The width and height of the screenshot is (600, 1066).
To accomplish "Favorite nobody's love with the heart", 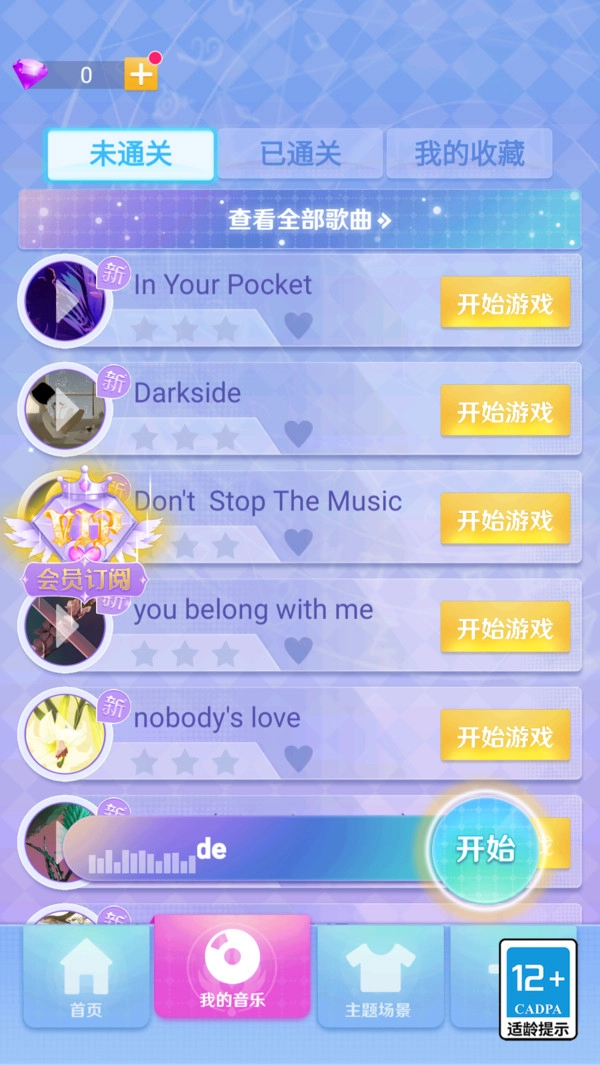I will click(298, 758).
